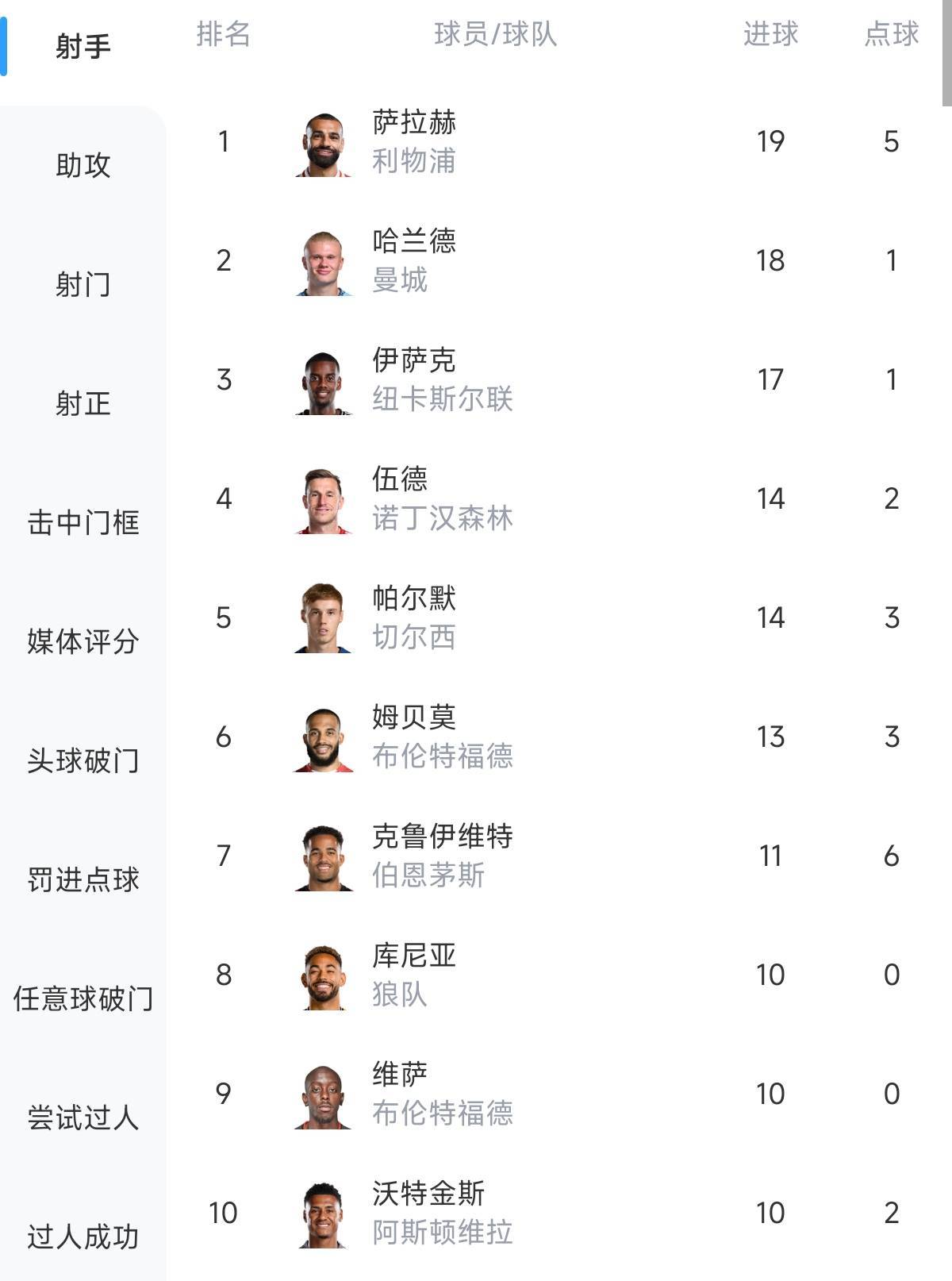Open player row 萨拉赫 利物浦
The width and height of the screenshot is (952, 1281).
[413, 141]
